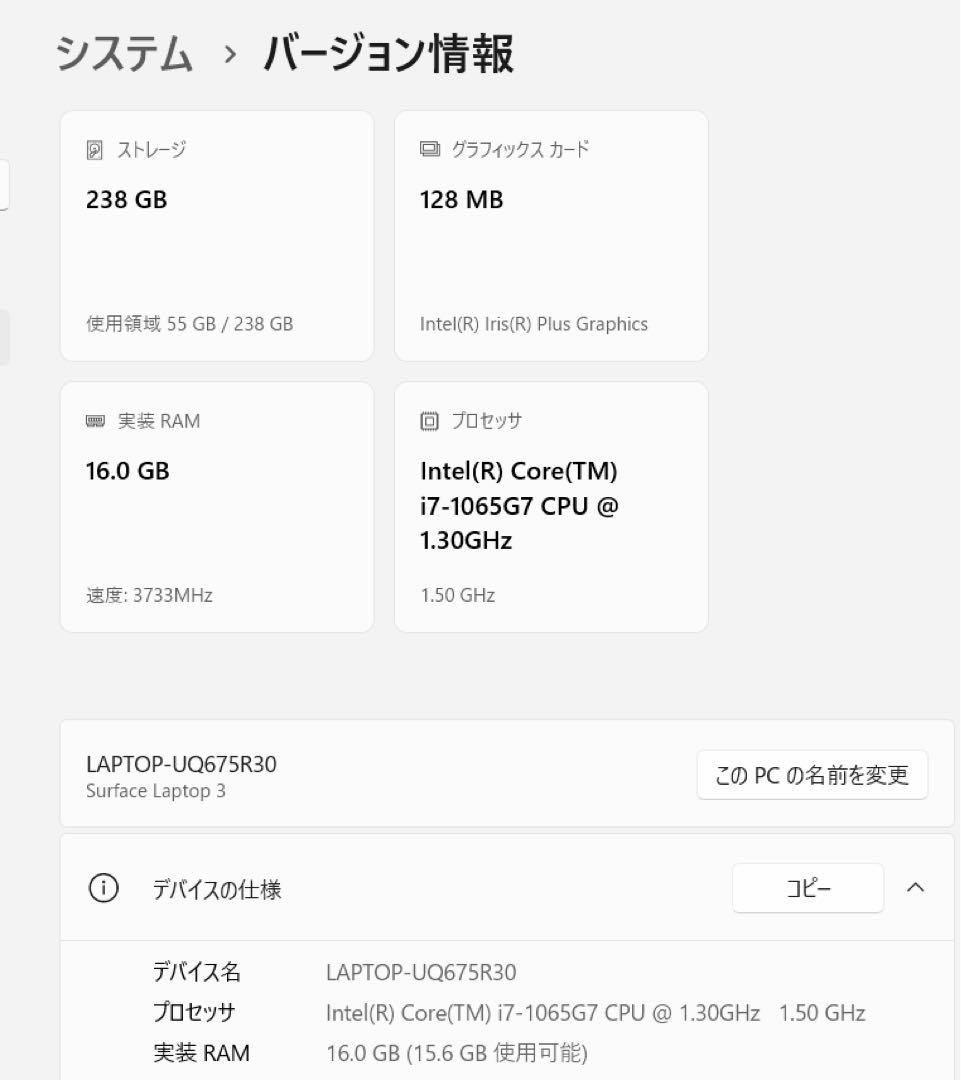Screen dimensions: 961x1080
Task: Open システム from the breadcrumb
Action: tap(126, 53)
